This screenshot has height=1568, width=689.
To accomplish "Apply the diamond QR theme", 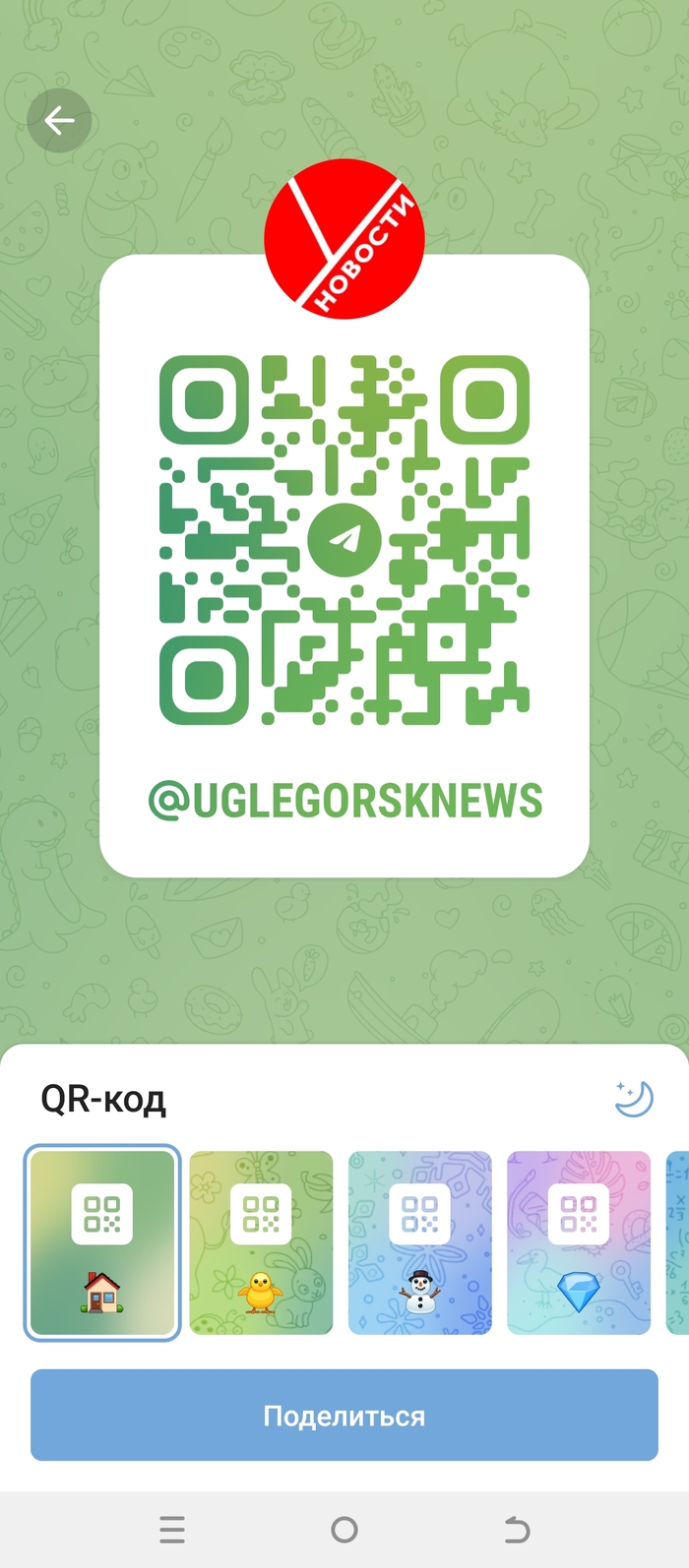I will click(x=579, y=1242).
